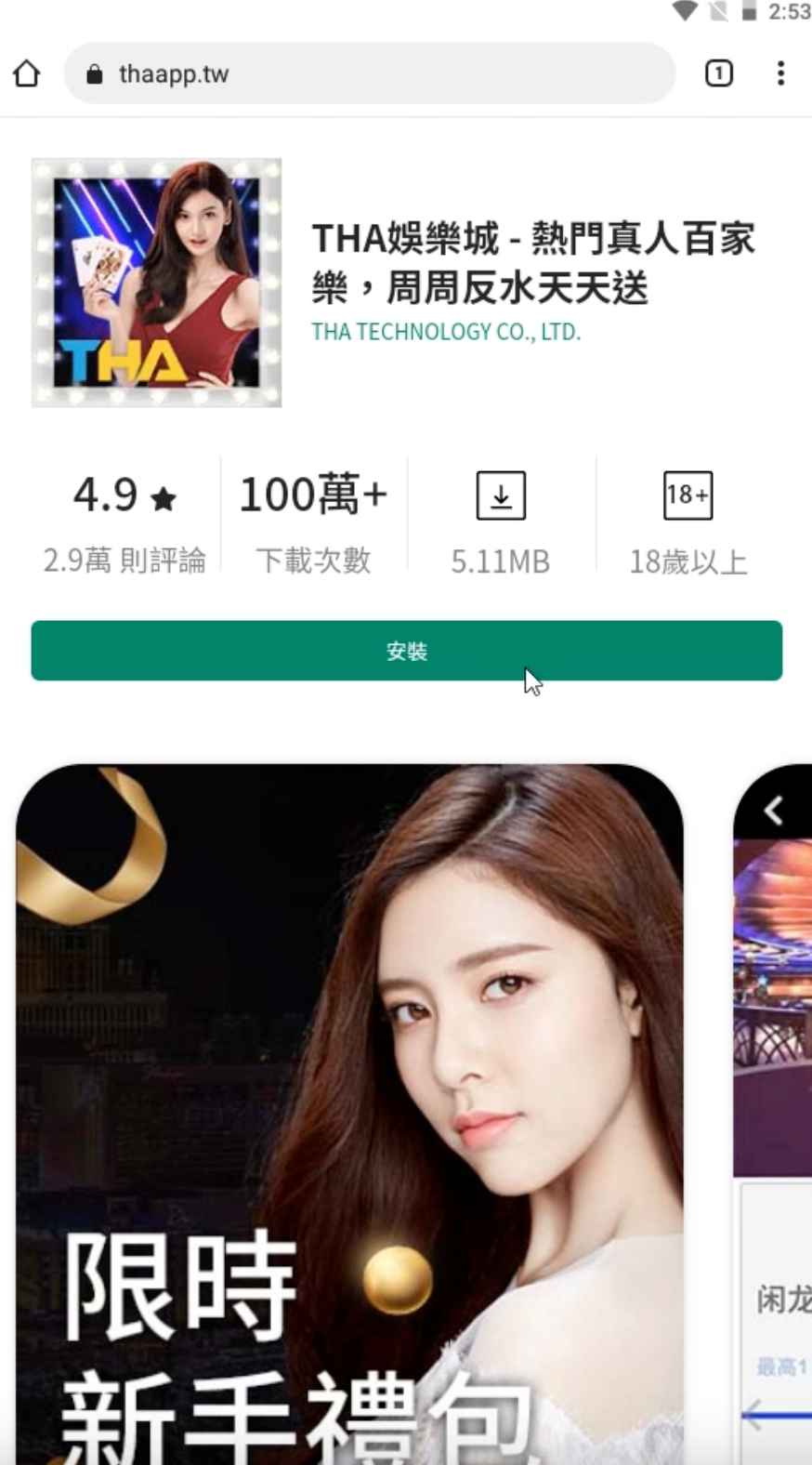This screenshot has height=1465, width=812.
Task: Tap the green 安裝 install button
Action: tap(406, 651)
